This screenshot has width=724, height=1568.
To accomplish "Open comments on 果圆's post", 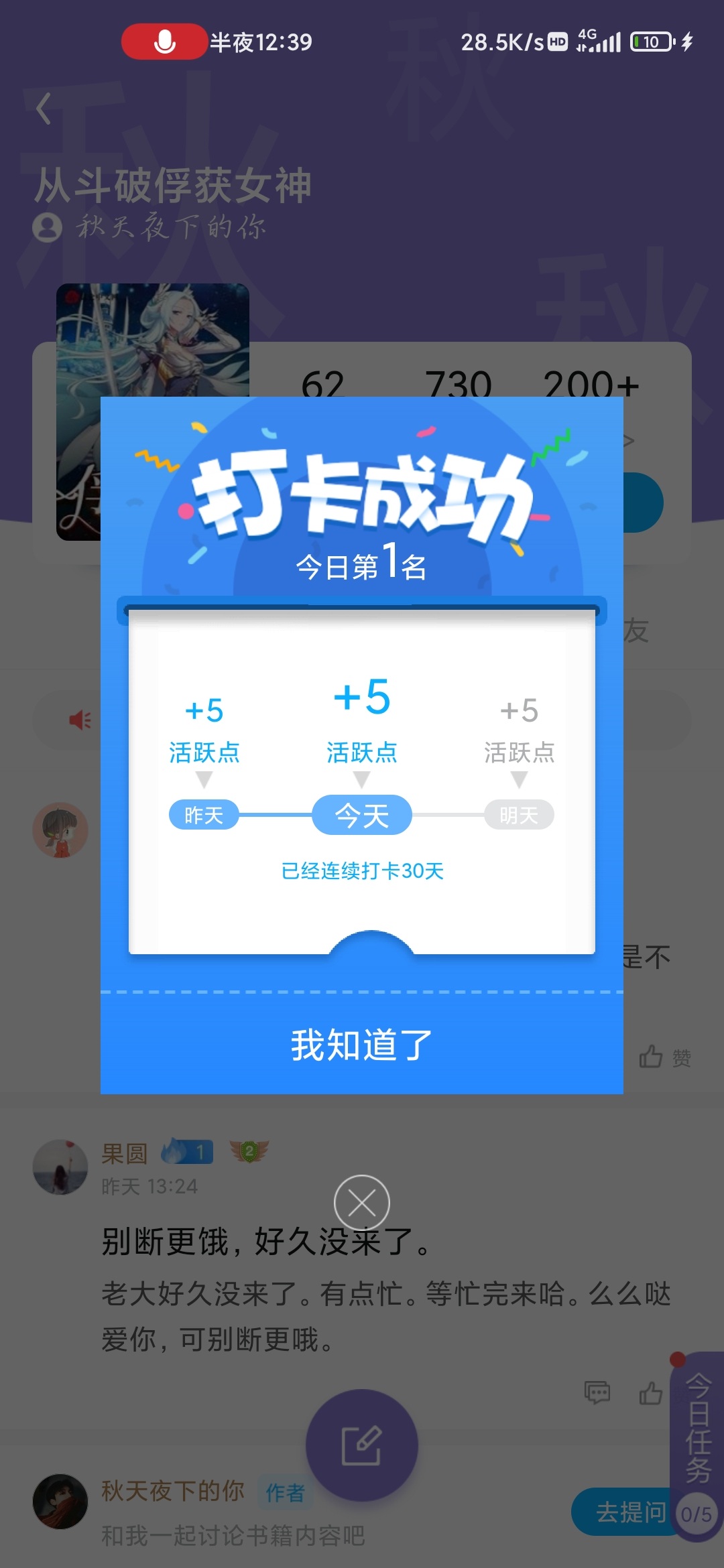I will [x=597, y=1393].
